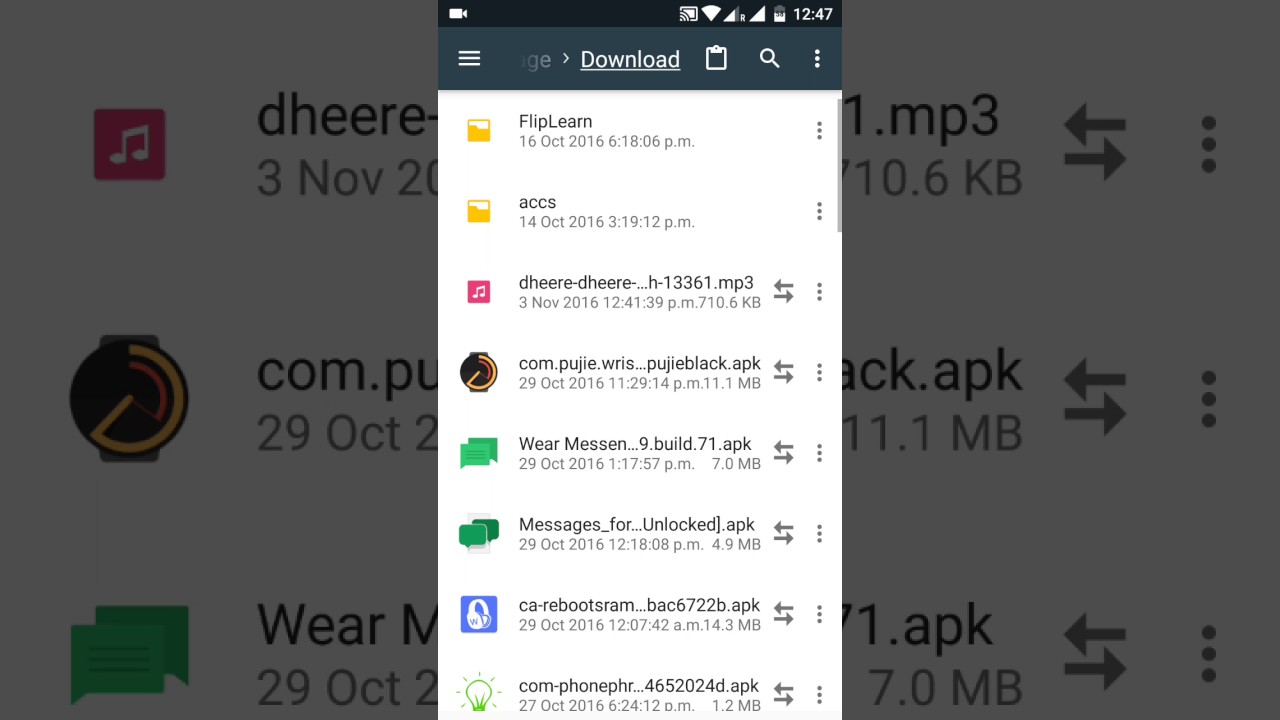Image resolution: width=1280 pixels, height=720 pixels.
Task: Tap transfer arrows on the Wear Messenger apk
Action: (x=783, y=453)
